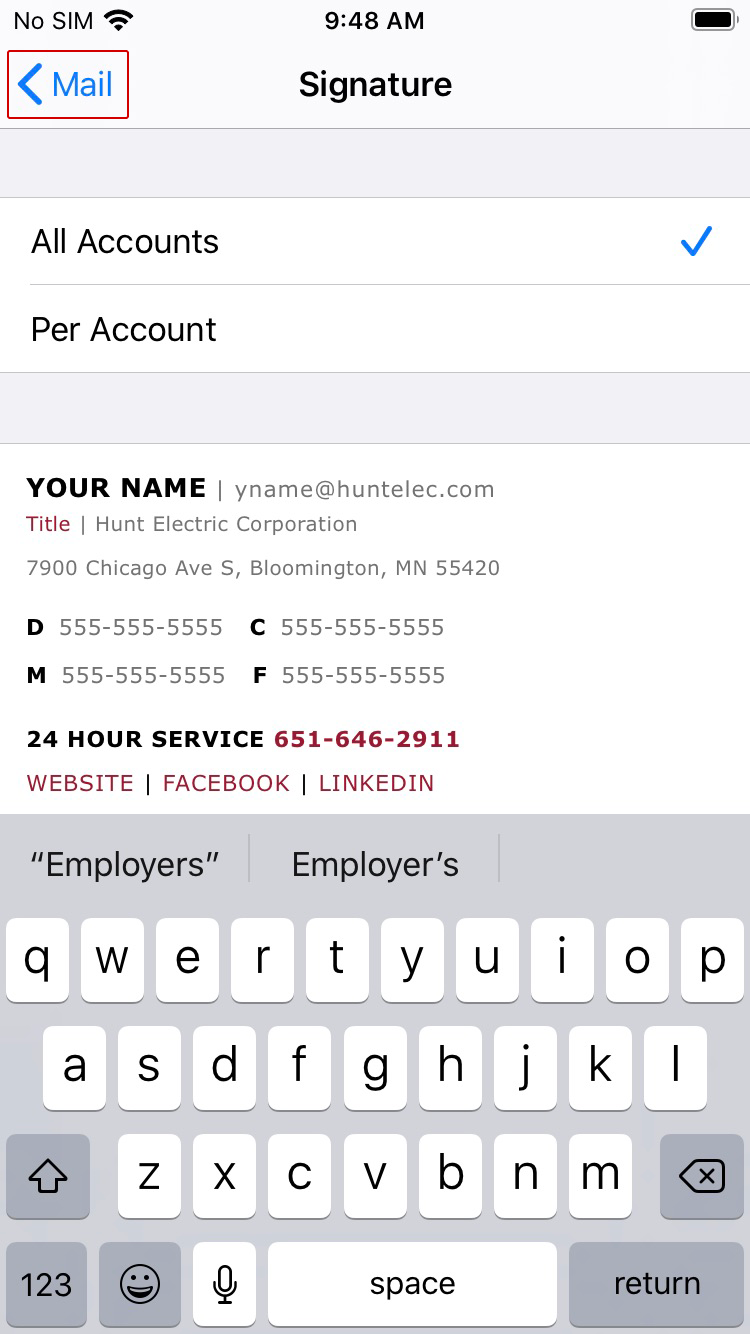This screenshot has height=1334, width=750.
Task: Pick the “Employers” keyboard suggestion
Action: click(124, 864)
